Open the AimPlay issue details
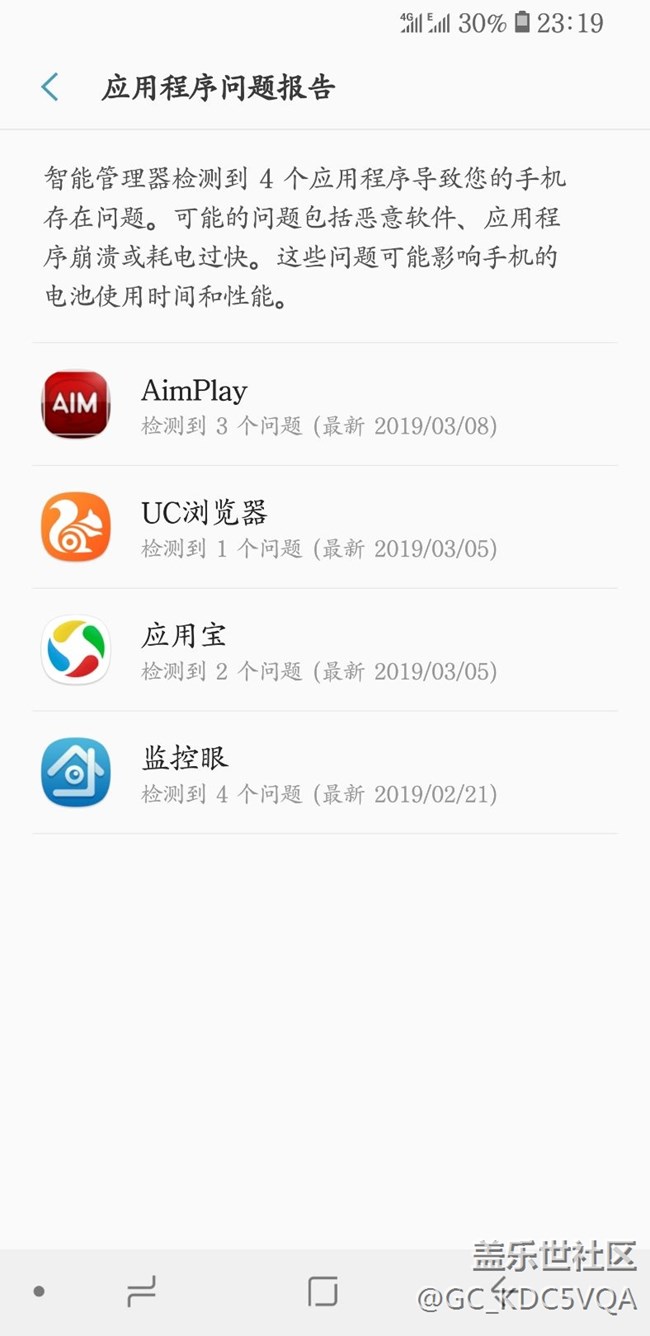The image size is (650, 1336). coord(324,405)
